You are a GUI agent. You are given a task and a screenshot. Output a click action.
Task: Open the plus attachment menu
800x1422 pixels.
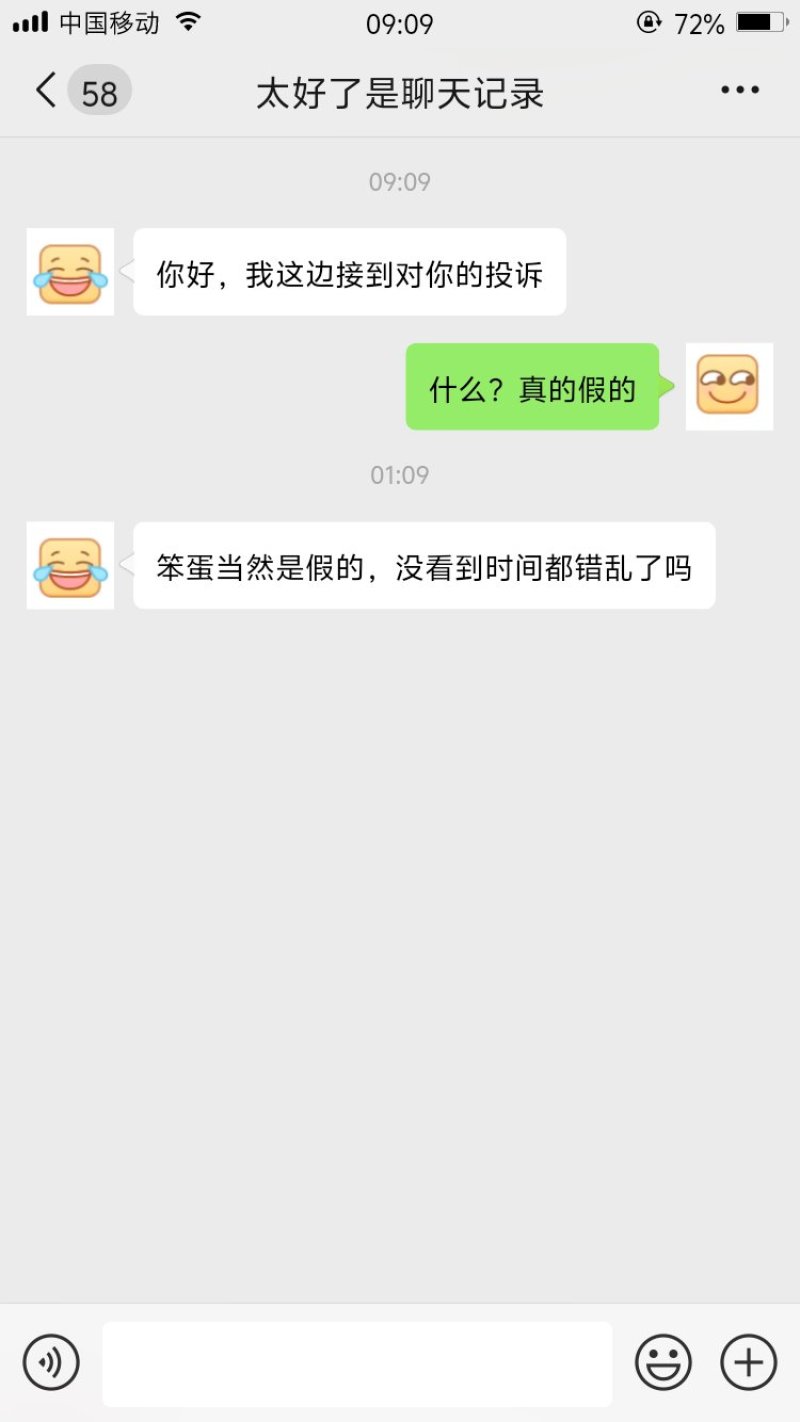click(x=749, y=1362)
